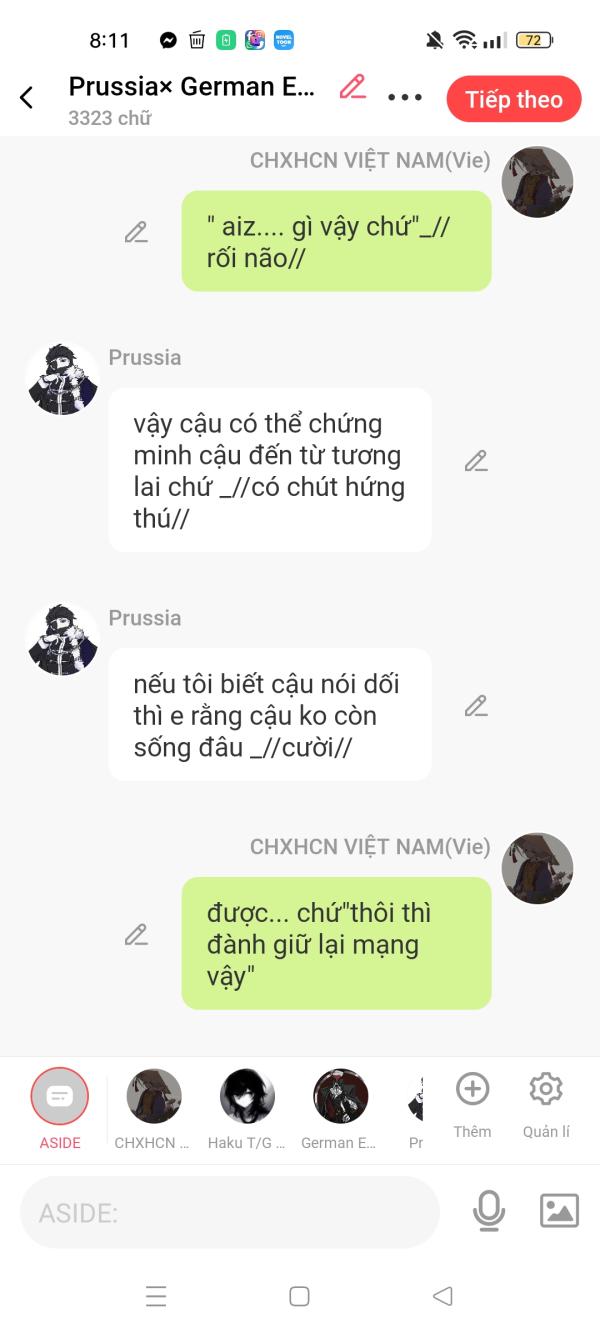Go back using the top-left arrow
600x1333 pixels.
(x=27, y=98)
